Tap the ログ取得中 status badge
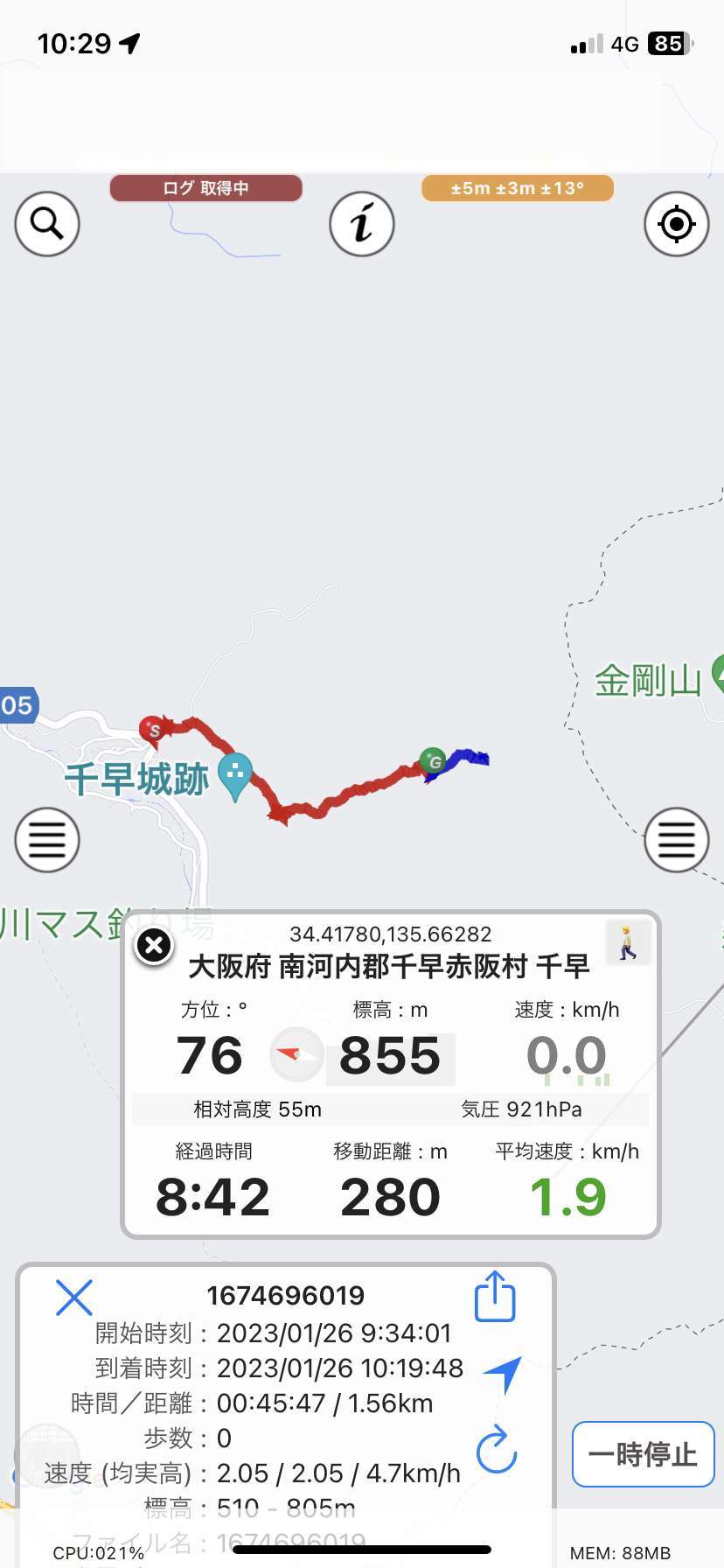Viewport: 724px width, 1568px height. pyautogui.click(x=205, y=188)
